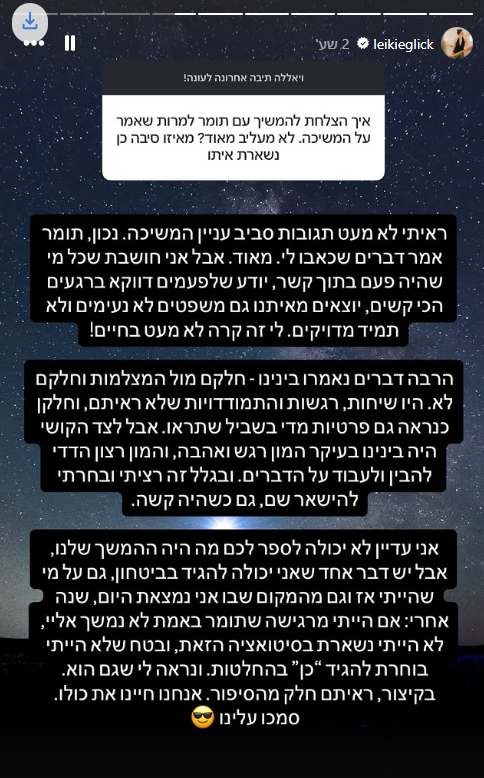This screenshot has width=484, height=778.
Task: Open leikieglick's profile picture
Action: [x=456, y=43]
